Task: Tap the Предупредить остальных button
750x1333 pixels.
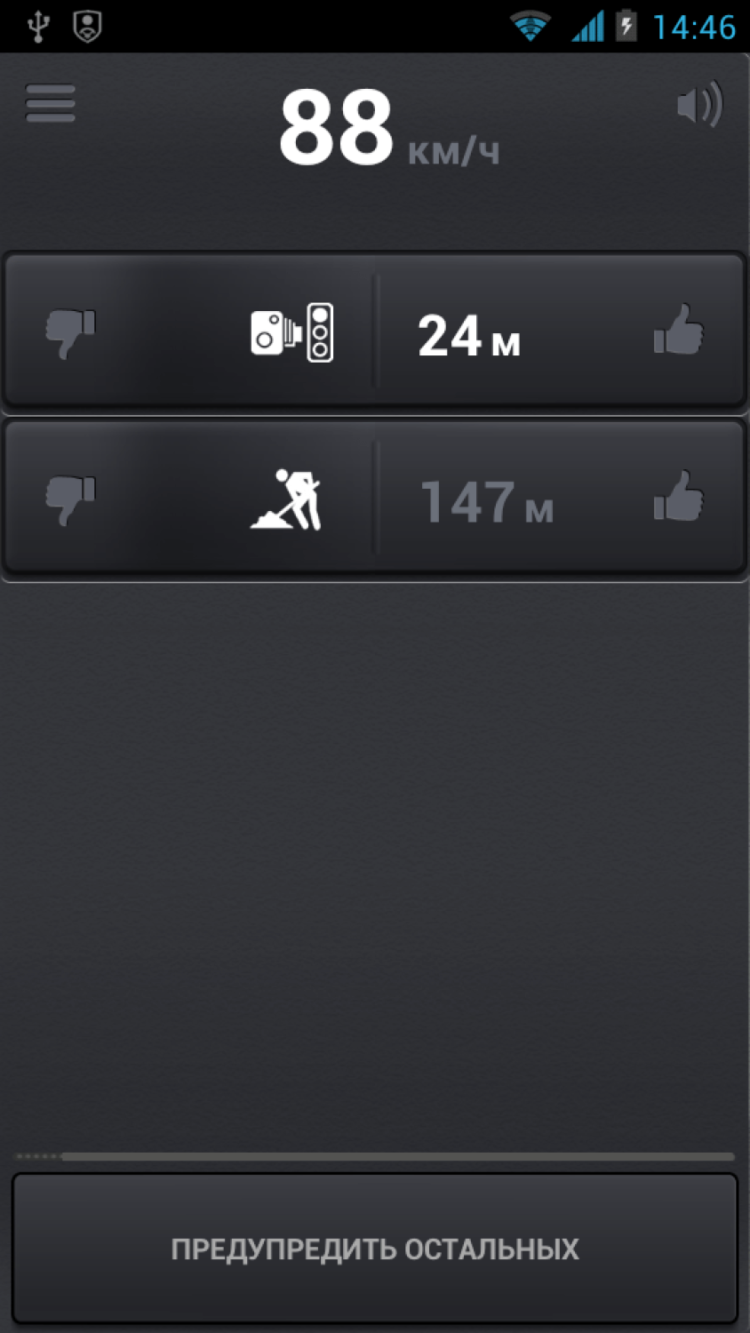Action: click(375, 1248)
